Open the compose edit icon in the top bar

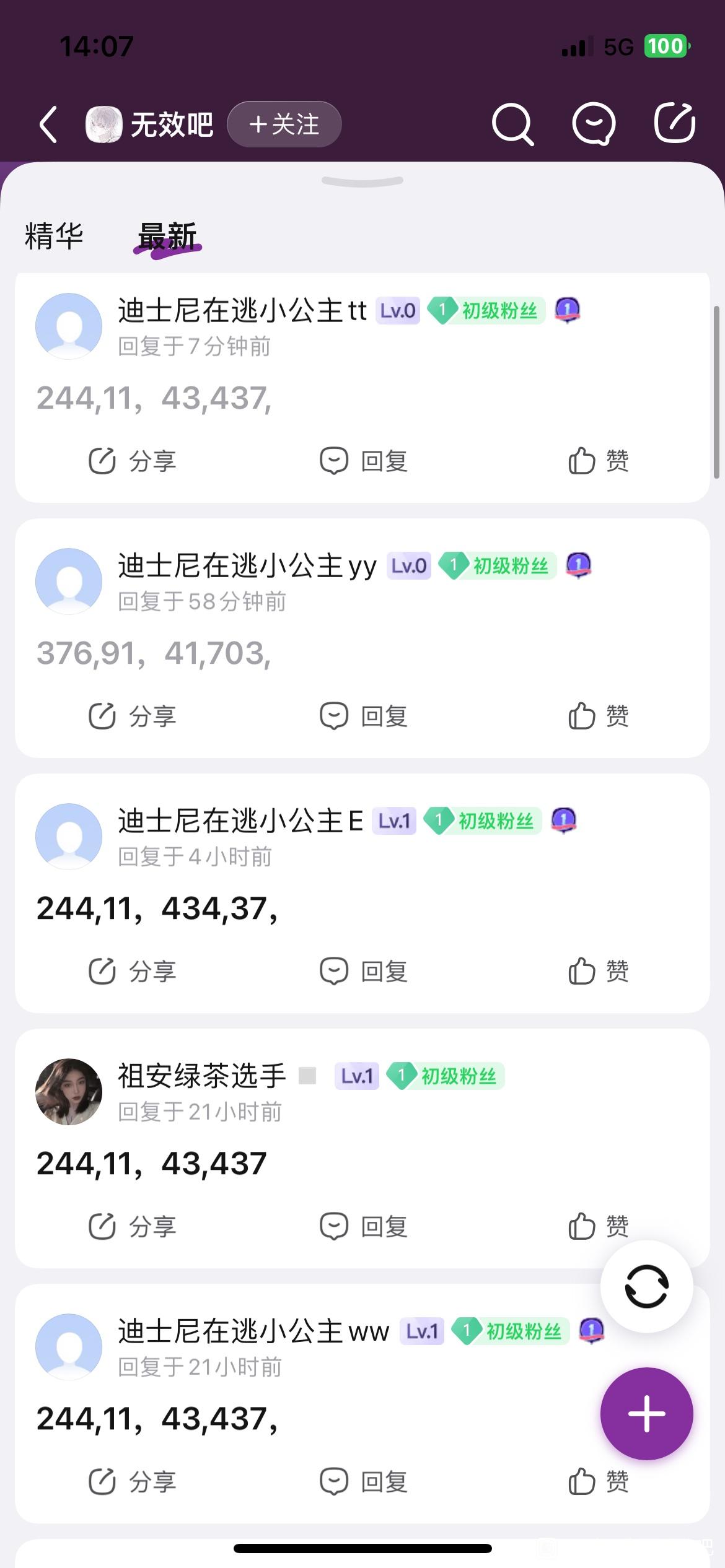675,123
